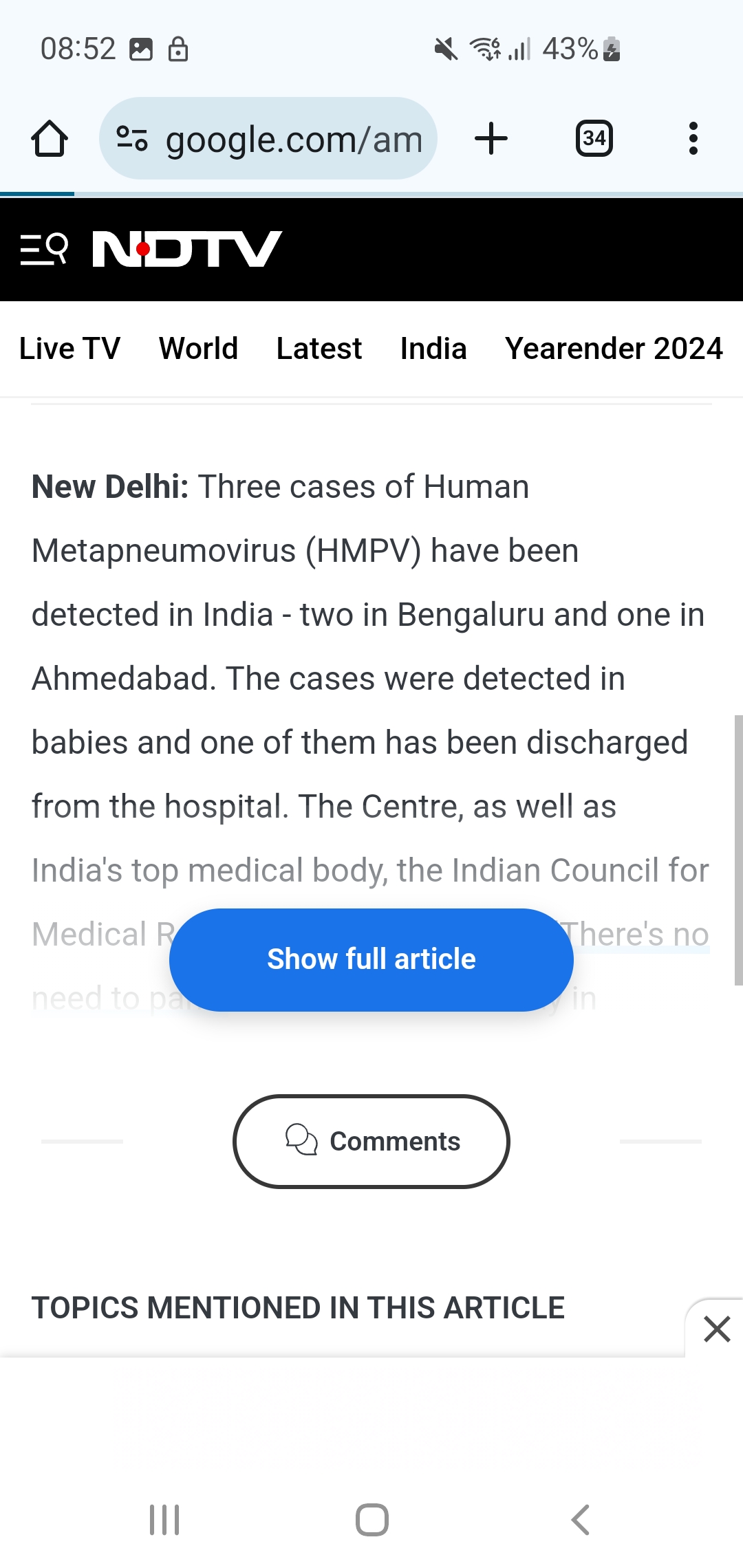
Task: Open the Yearender 2024 section
Action: (614, 348)
